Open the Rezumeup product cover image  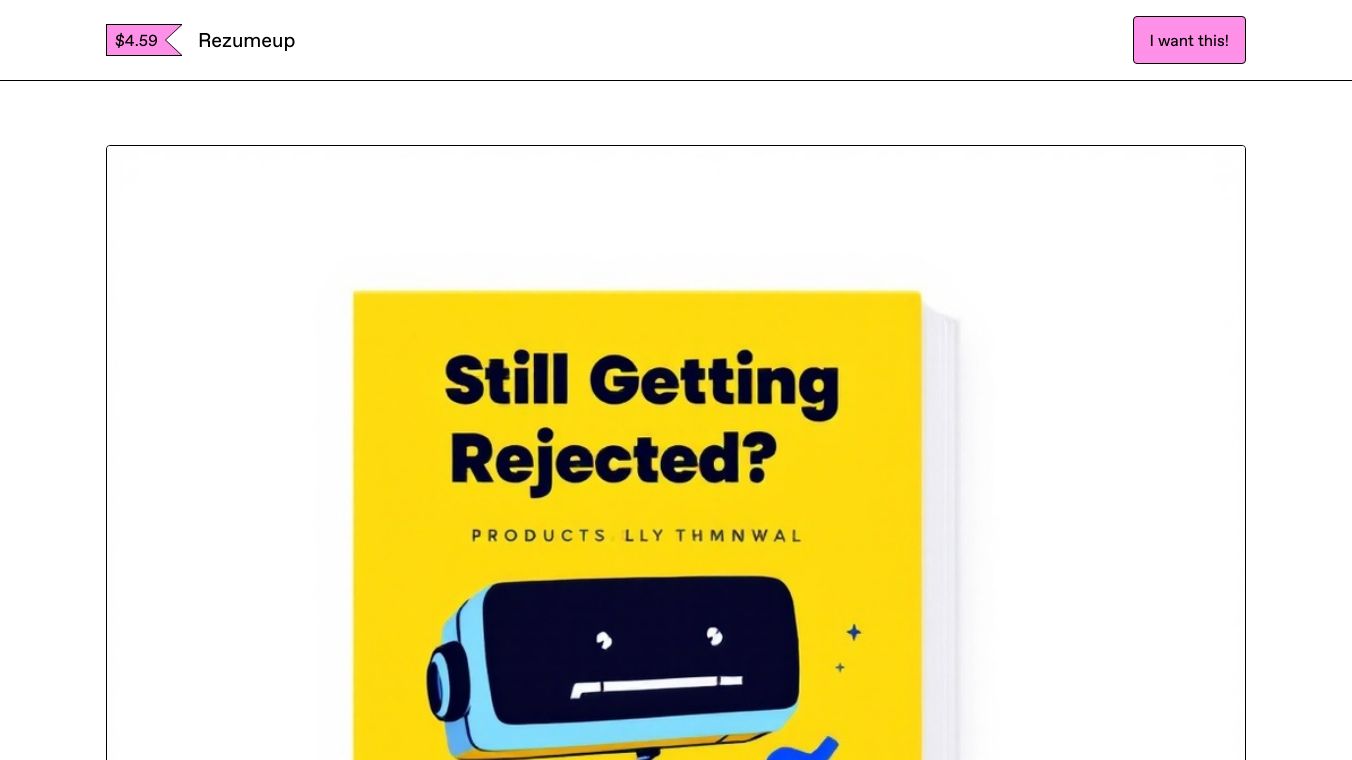tap(675, 452)
